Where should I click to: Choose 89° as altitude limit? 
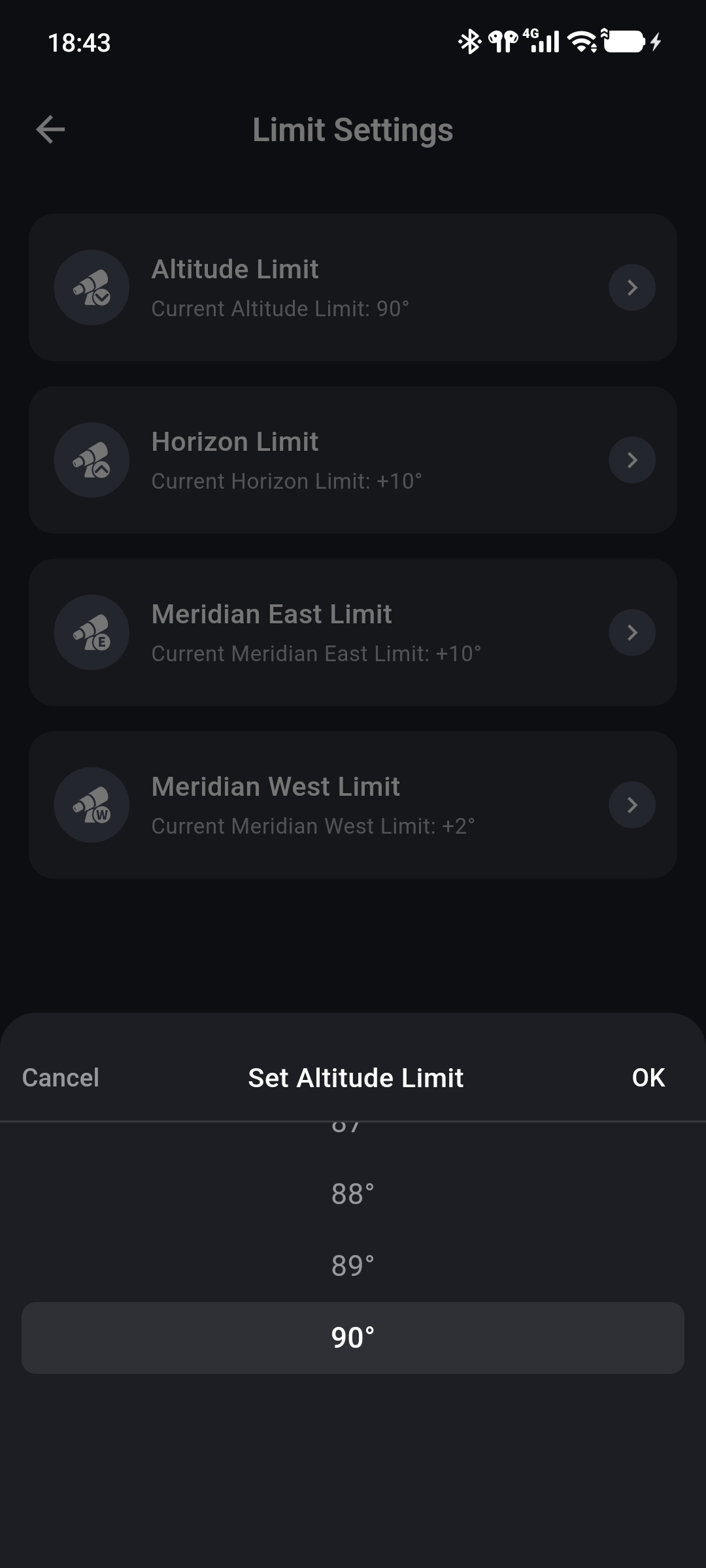[x=353, y=1266]
